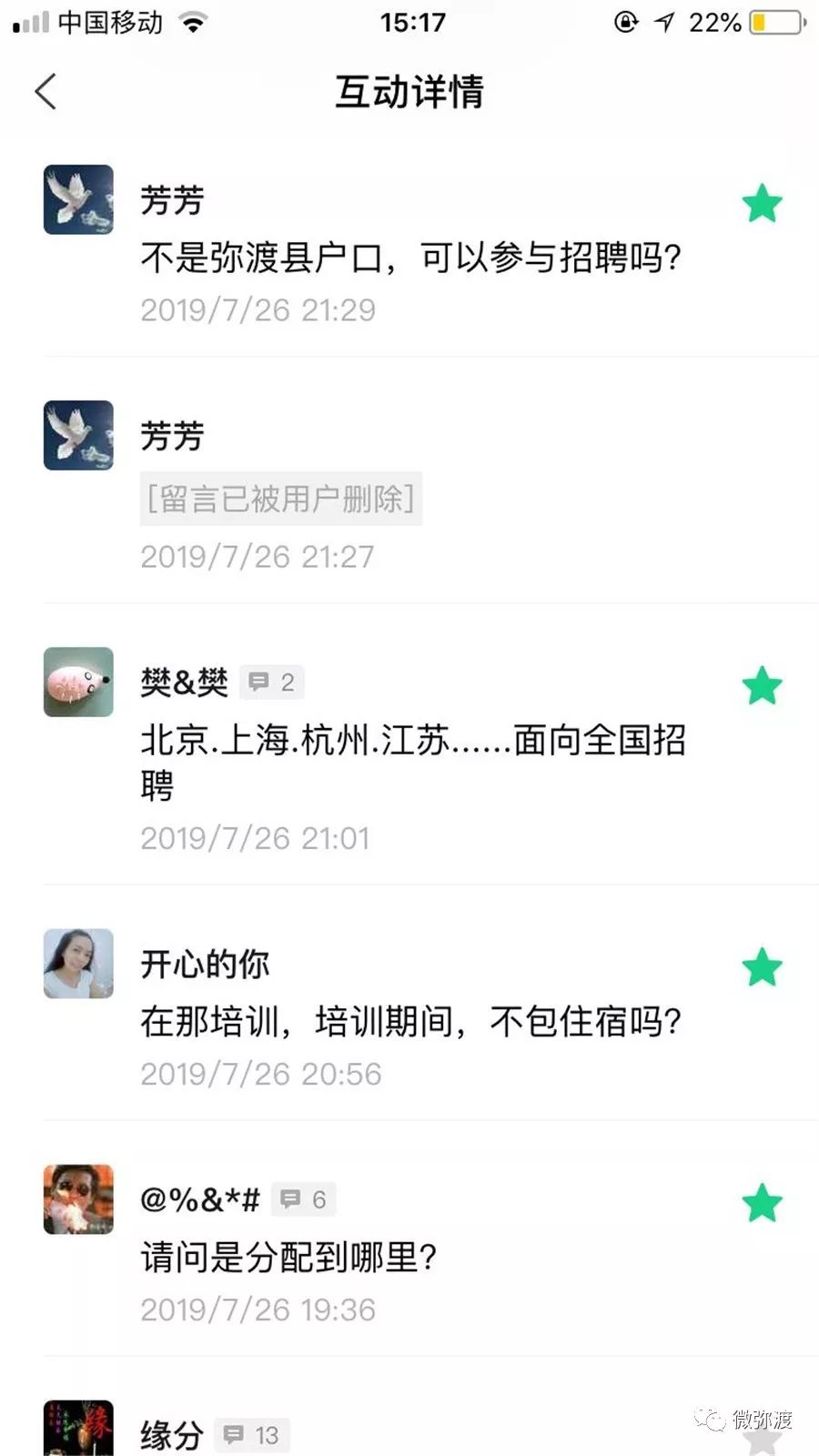Screen dimensions: 819x1456
Task: Toggle the star on 芳芳's 户口 comment
Action: tap(763, 203)
